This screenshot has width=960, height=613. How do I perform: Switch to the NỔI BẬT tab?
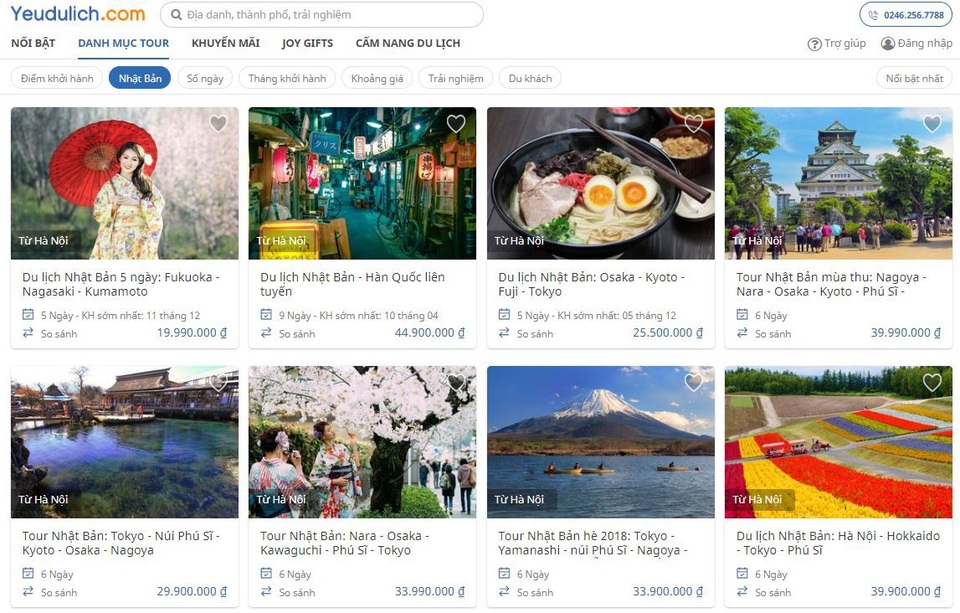tap(33, 43)
